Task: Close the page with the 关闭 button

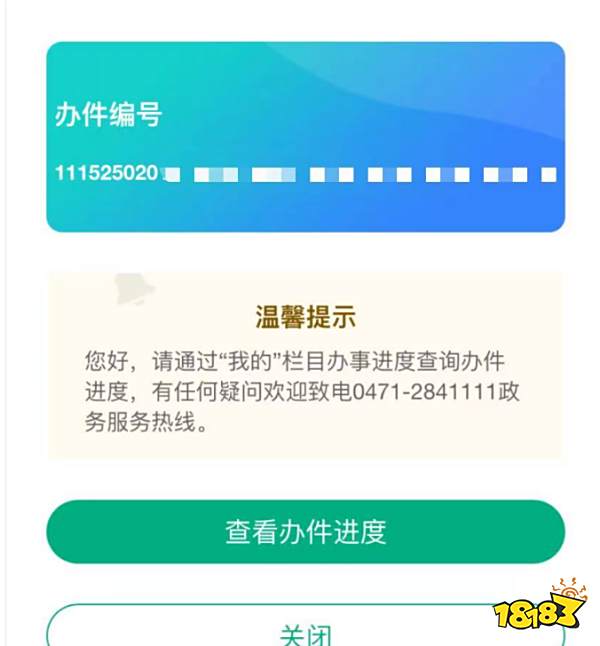Action: 305,630
